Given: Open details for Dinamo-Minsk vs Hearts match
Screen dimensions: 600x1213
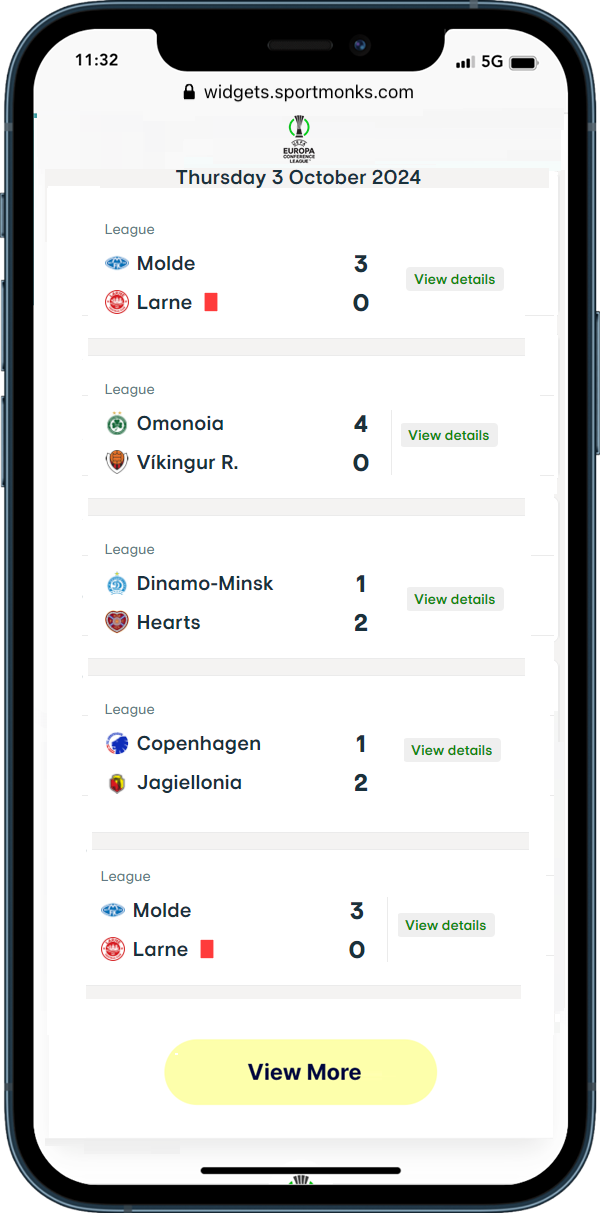Looking at the screenshot, I should [x=455, y=599].
